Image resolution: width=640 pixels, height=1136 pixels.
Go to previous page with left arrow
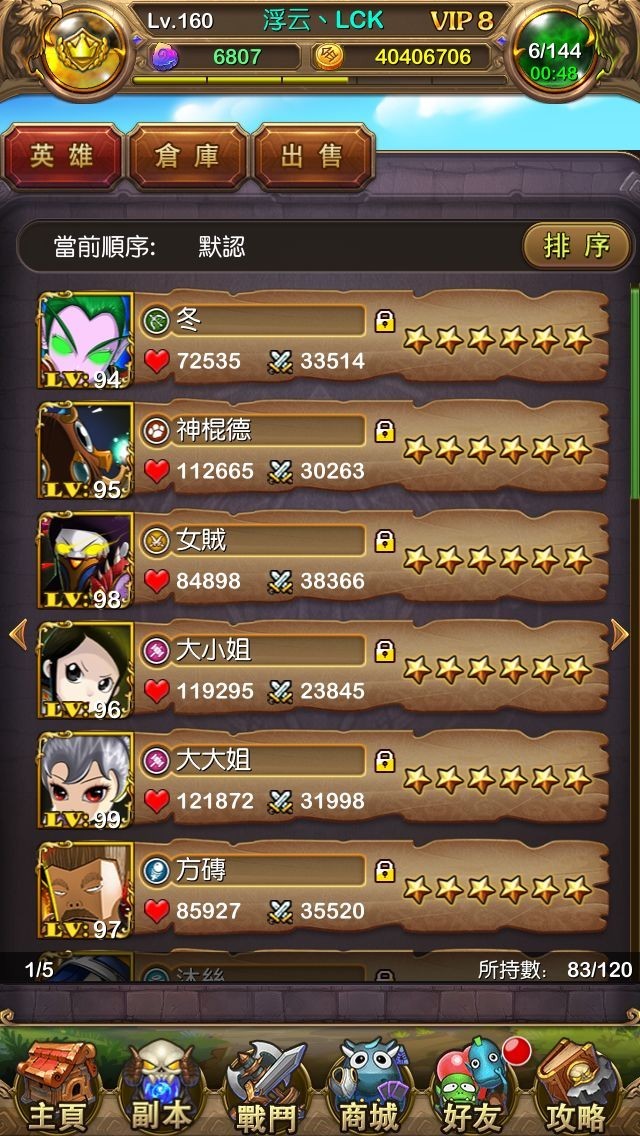click(17, 634)
